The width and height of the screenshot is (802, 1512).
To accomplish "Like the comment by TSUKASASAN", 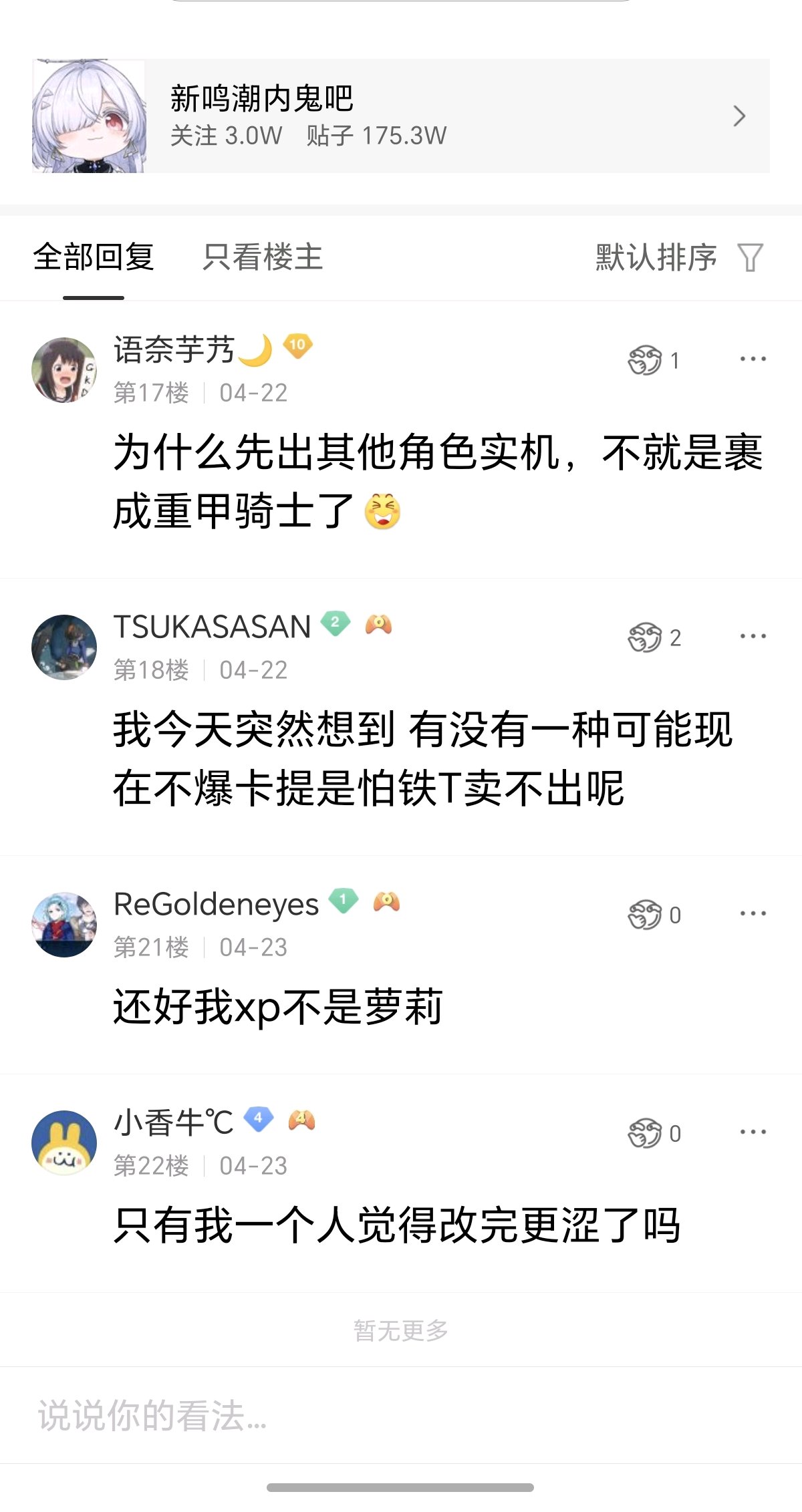I will 646,637.
